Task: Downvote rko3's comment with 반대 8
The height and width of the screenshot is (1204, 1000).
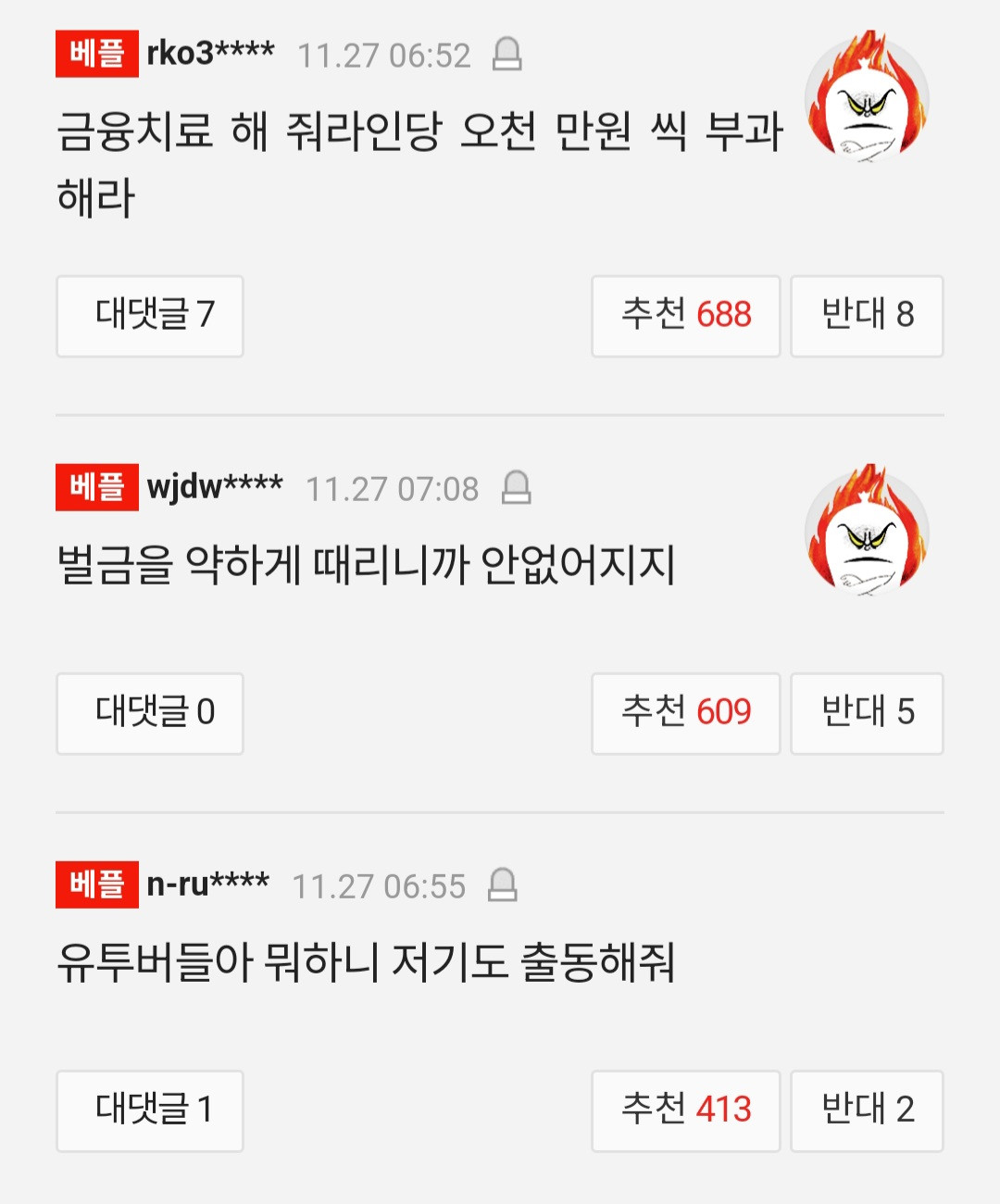Action: 867,316
